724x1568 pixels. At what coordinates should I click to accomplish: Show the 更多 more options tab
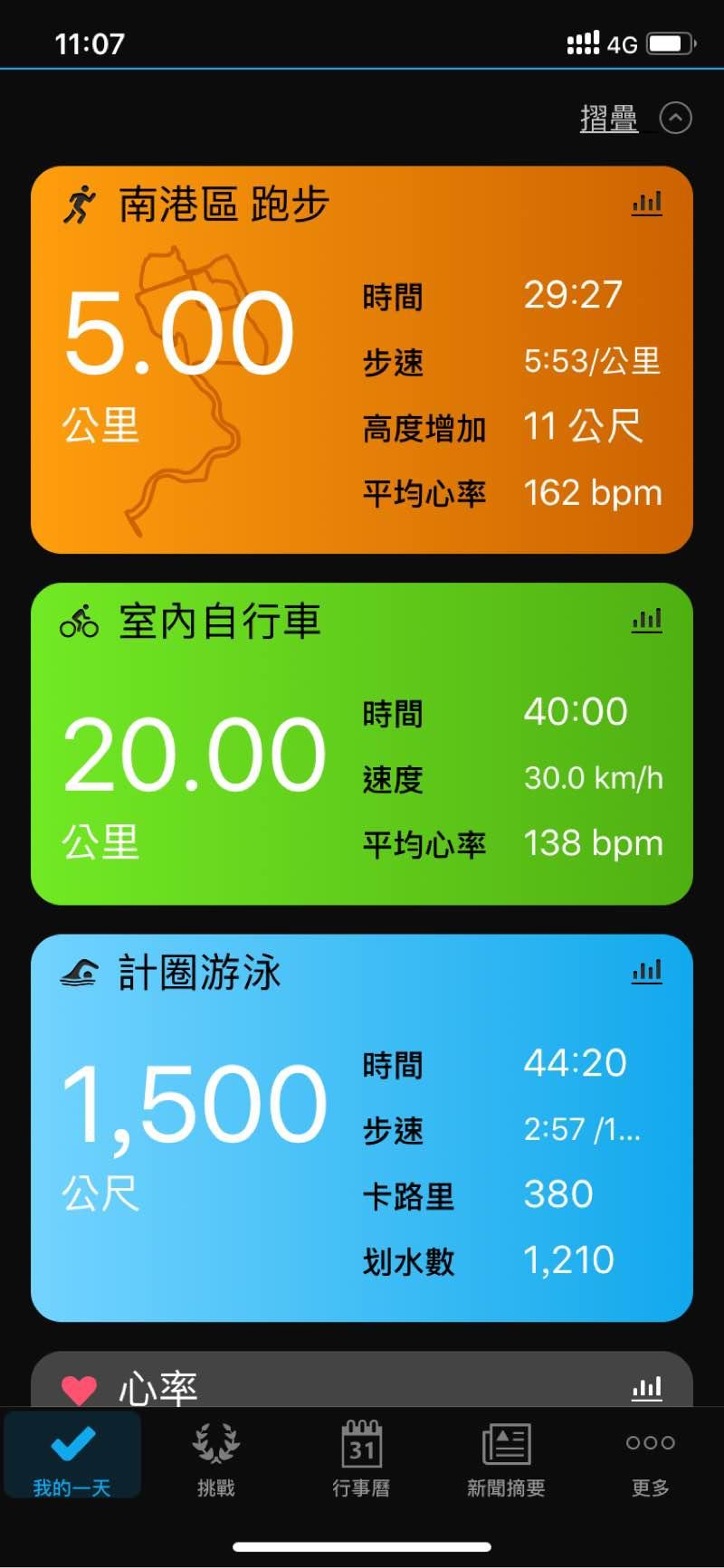(x=650, y=1457)
